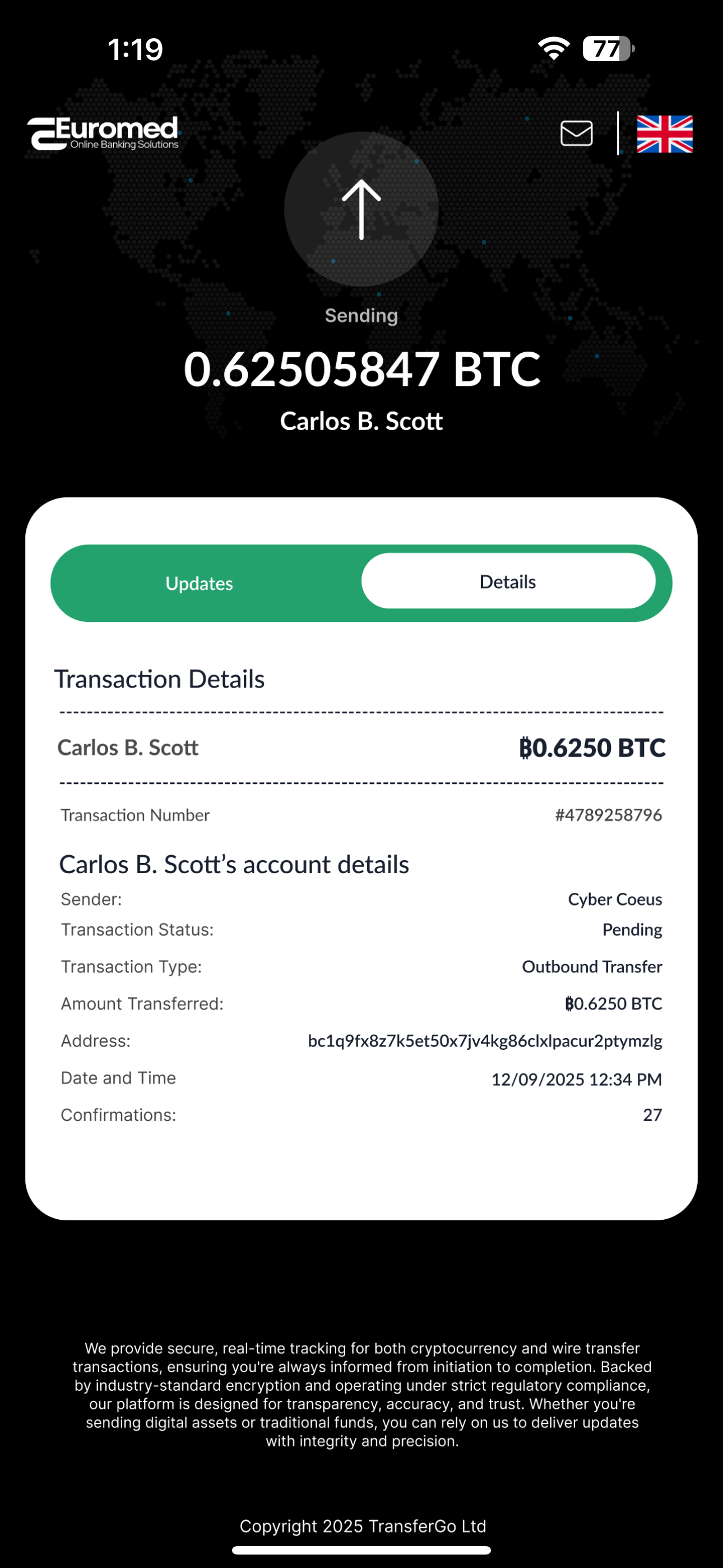Change language via the UK flag
723x1568 pixels.
(664, 134)
